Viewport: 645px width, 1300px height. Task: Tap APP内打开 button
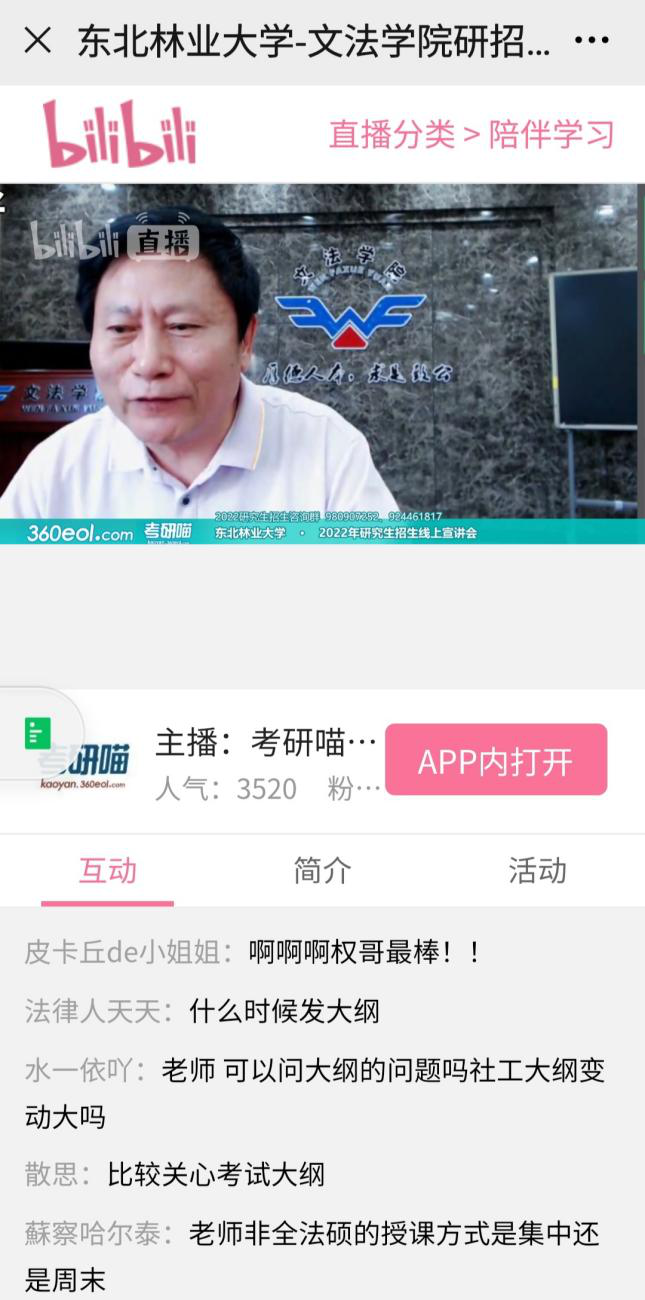[495, 761]
